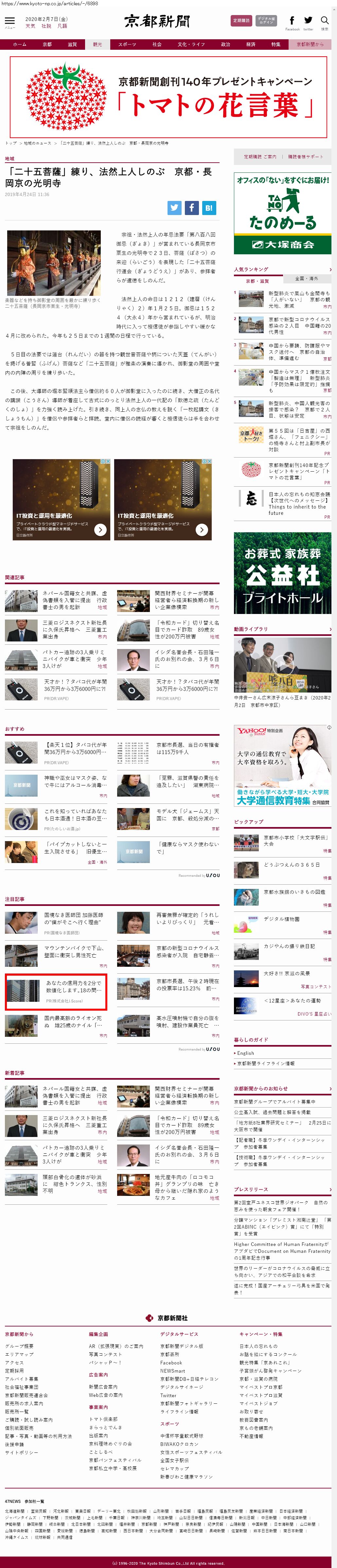The height and width of the screenshot is (1568, 337).
Task: Open the tomato campaign banner
Action: [x=168, y=98]
